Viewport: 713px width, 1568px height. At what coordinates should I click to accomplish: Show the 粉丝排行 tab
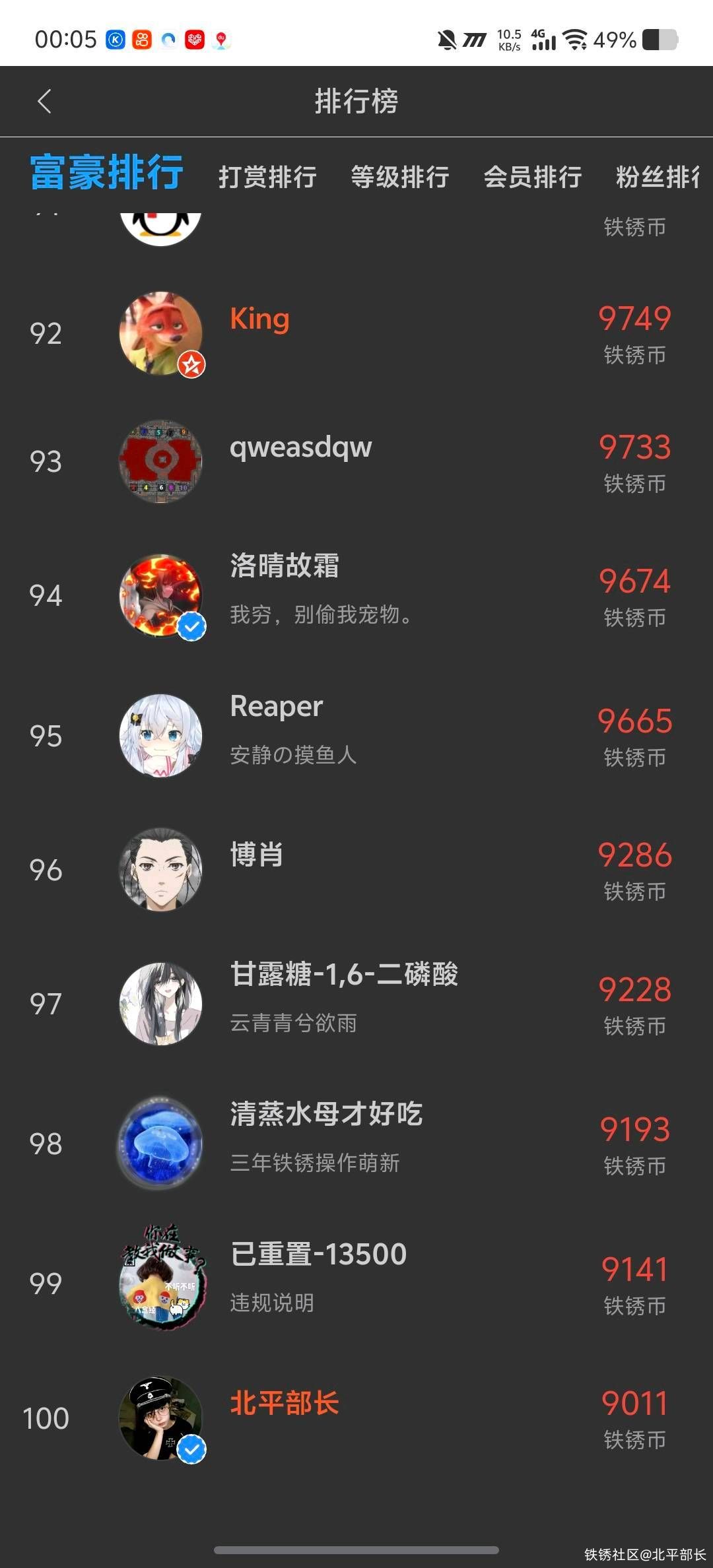[658, 177]
